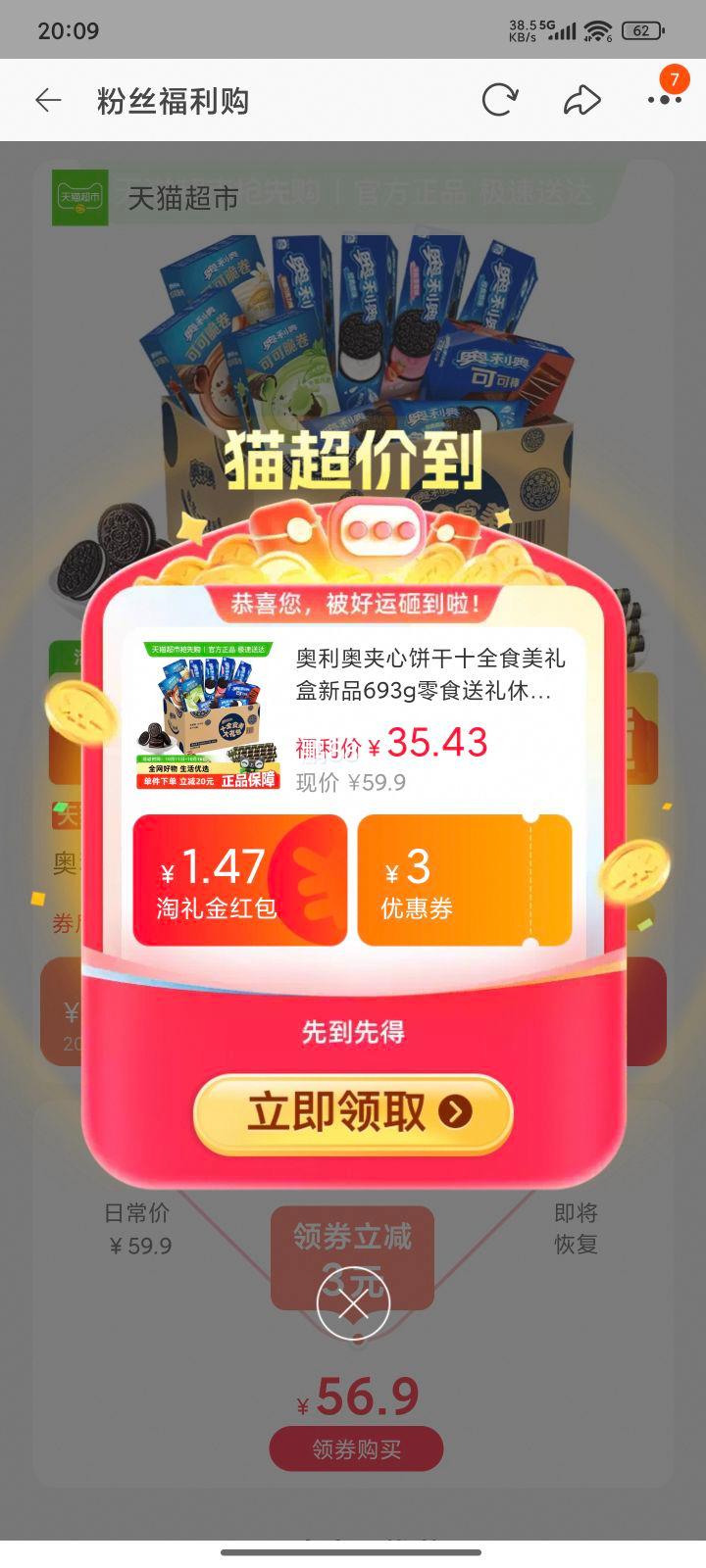Claim reward with 立即领取 button
Image resolution: width=706 pixels, height=1568 pixels.
coord(353,1112)
